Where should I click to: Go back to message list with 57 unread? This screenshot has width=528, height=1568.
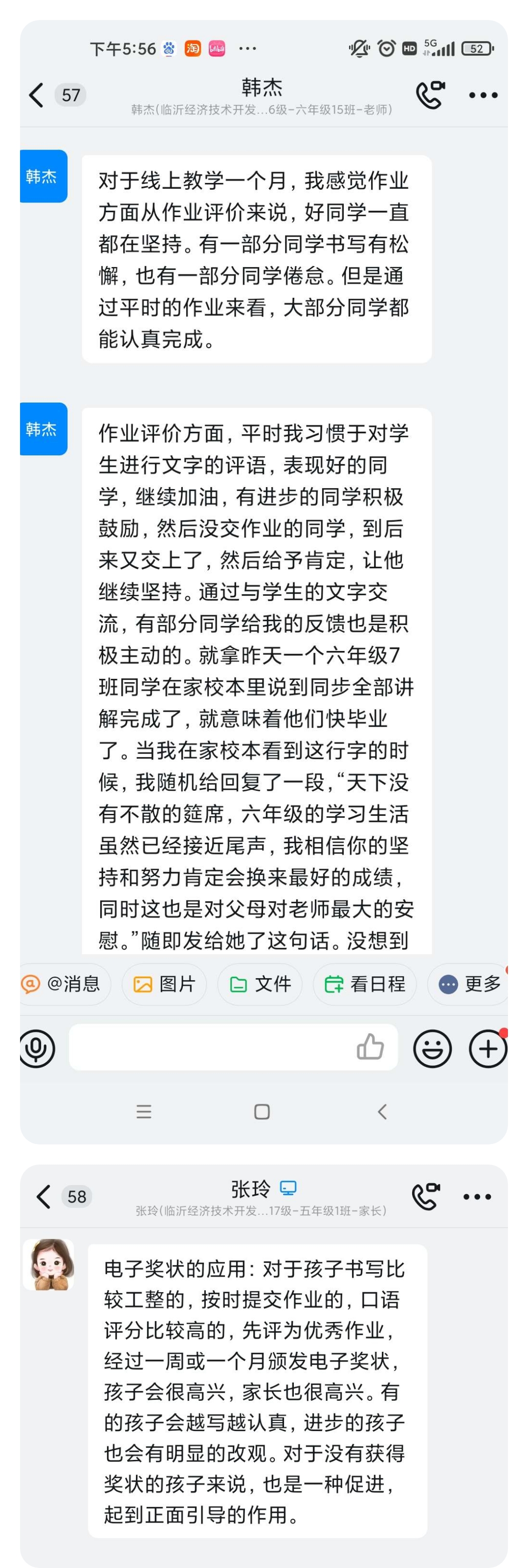click(52, 95)
